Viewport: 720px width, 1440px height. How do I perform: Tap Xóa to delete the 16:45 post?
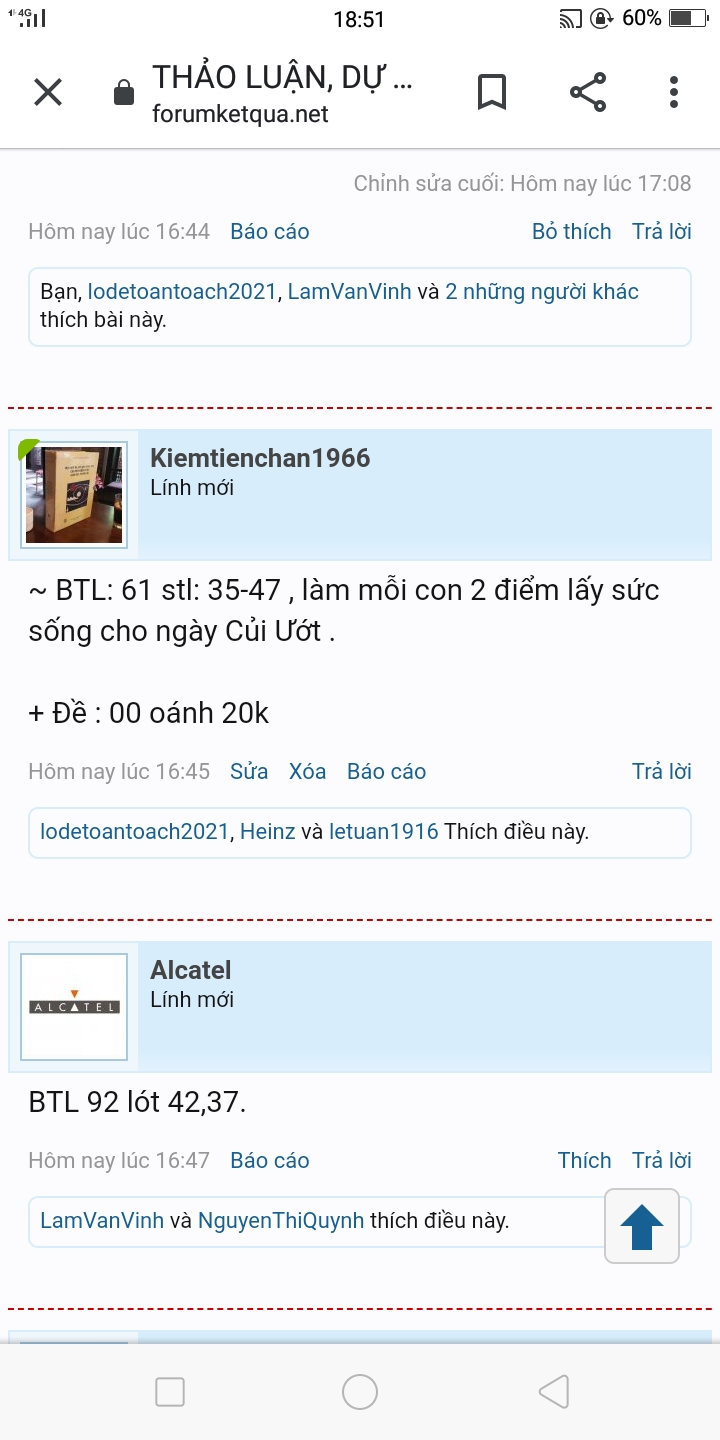(x=308, y=771)
